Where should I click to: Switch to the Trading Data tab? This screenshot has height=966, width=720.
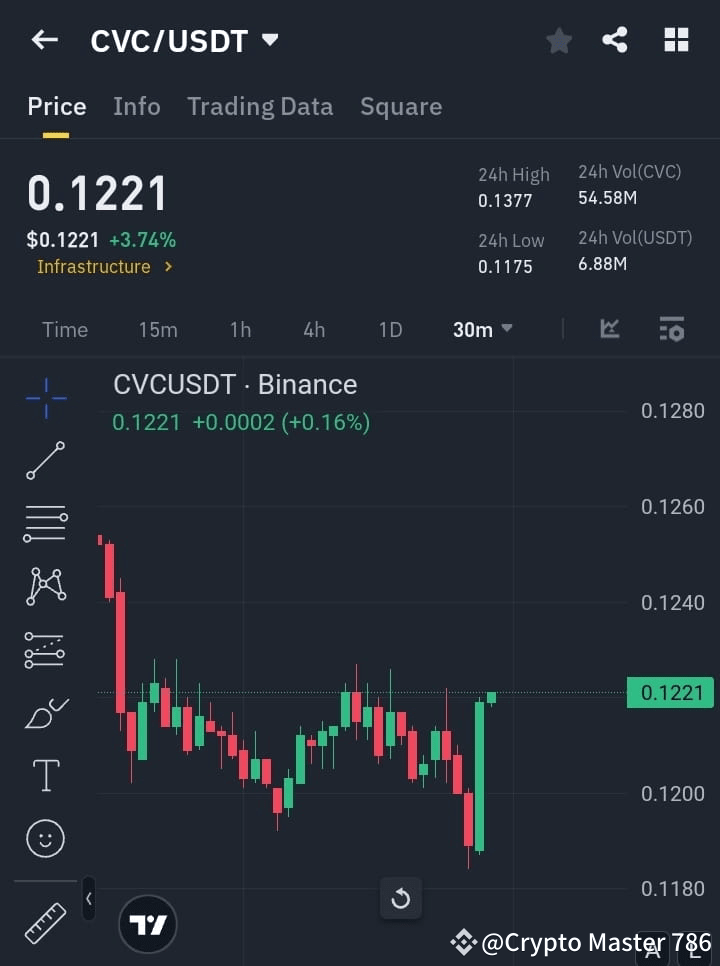click(x=260, y=106)
